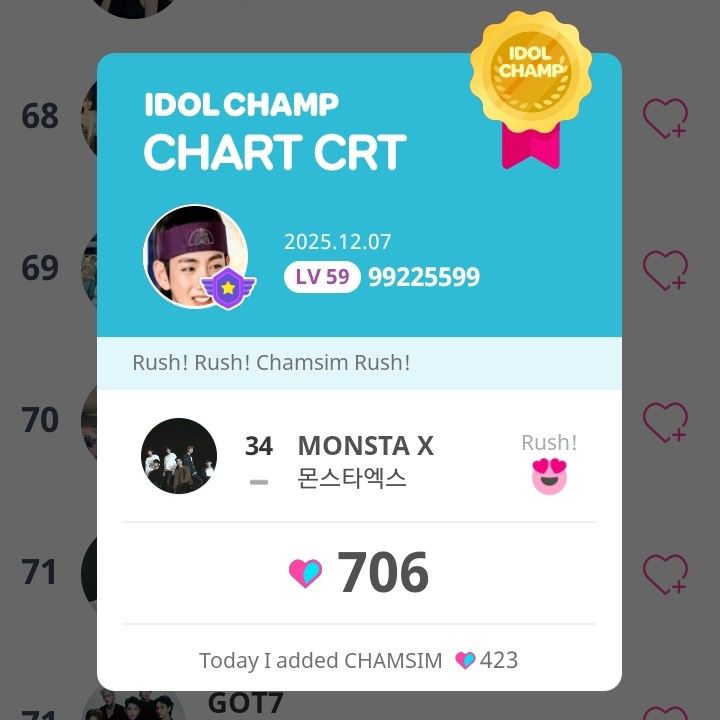Add heart vote for rank 70 row
The height and width of the screenshot is (720, 720).
[665, 422]
